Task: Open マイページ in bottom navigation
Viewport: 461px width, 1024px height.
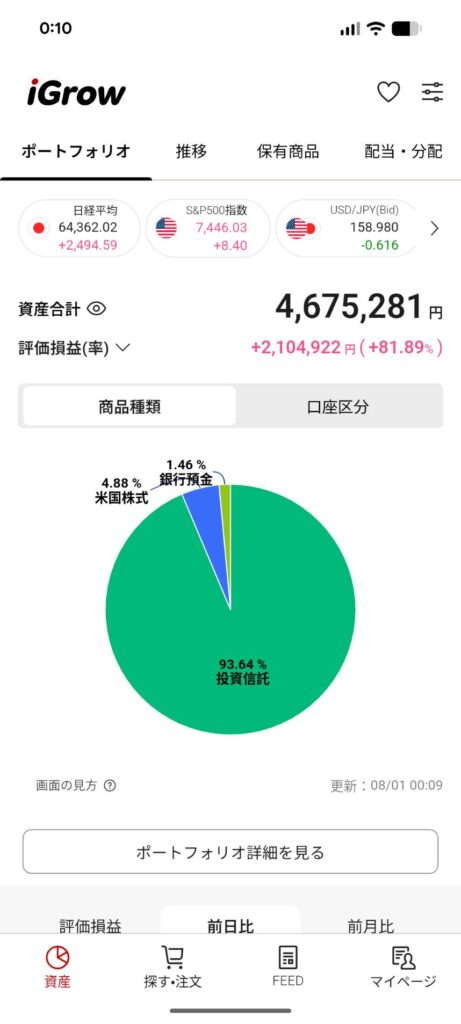Action: pyautogui.click(x=403, y=967)
